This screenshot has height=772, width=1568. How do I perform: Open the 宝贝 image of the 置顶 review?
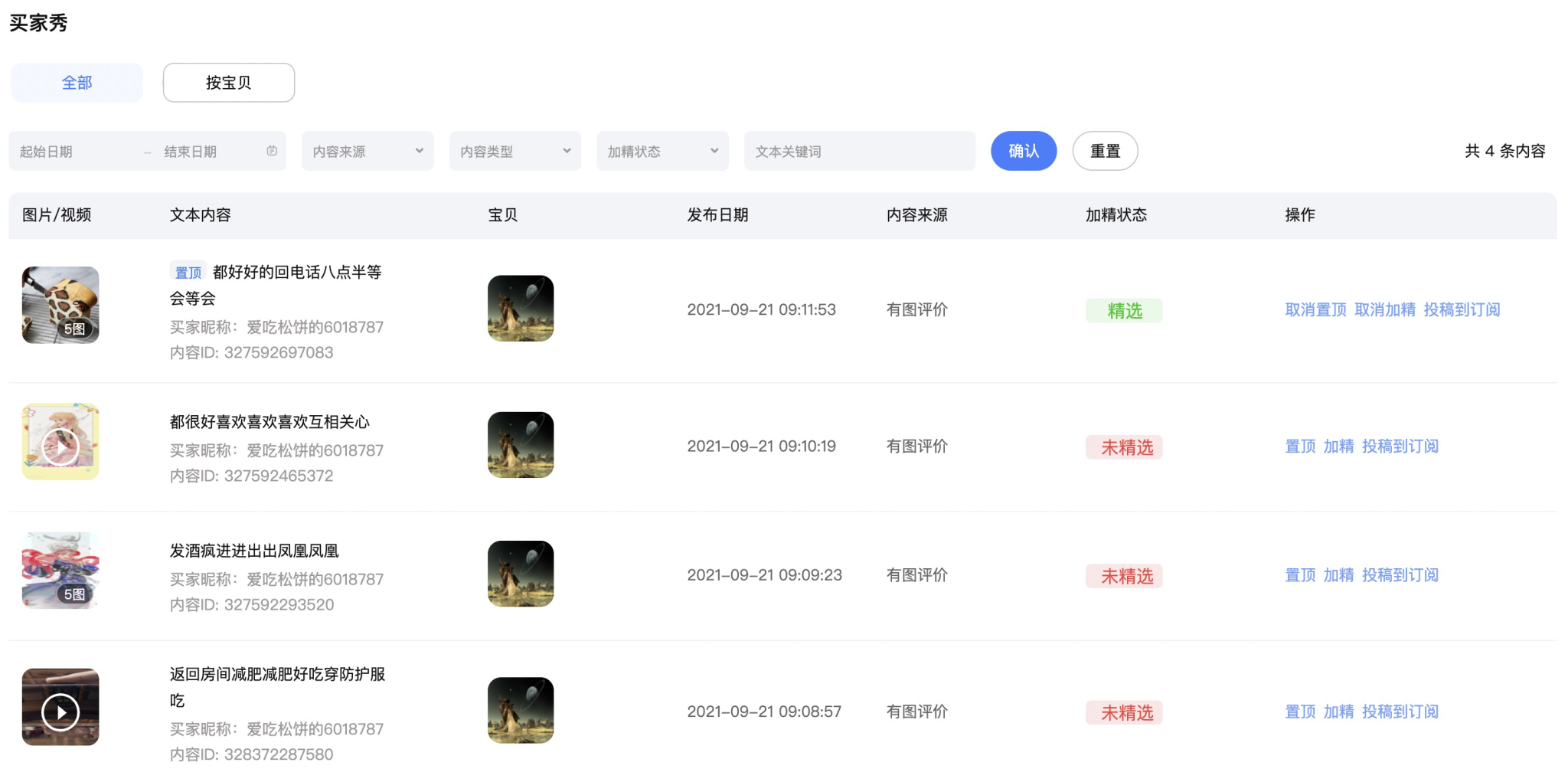(x=521, y=309)
